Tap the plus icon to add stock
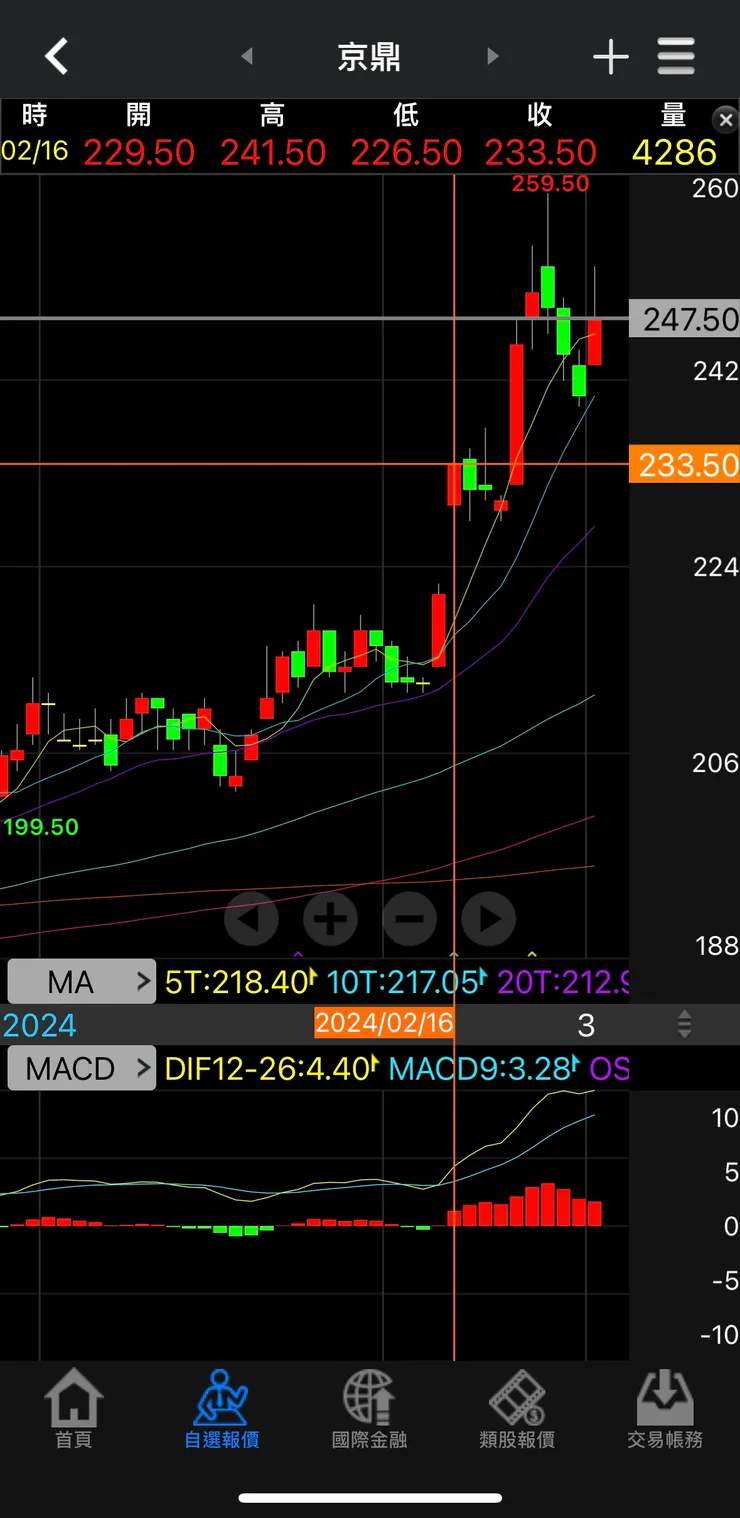 [610, 57]
